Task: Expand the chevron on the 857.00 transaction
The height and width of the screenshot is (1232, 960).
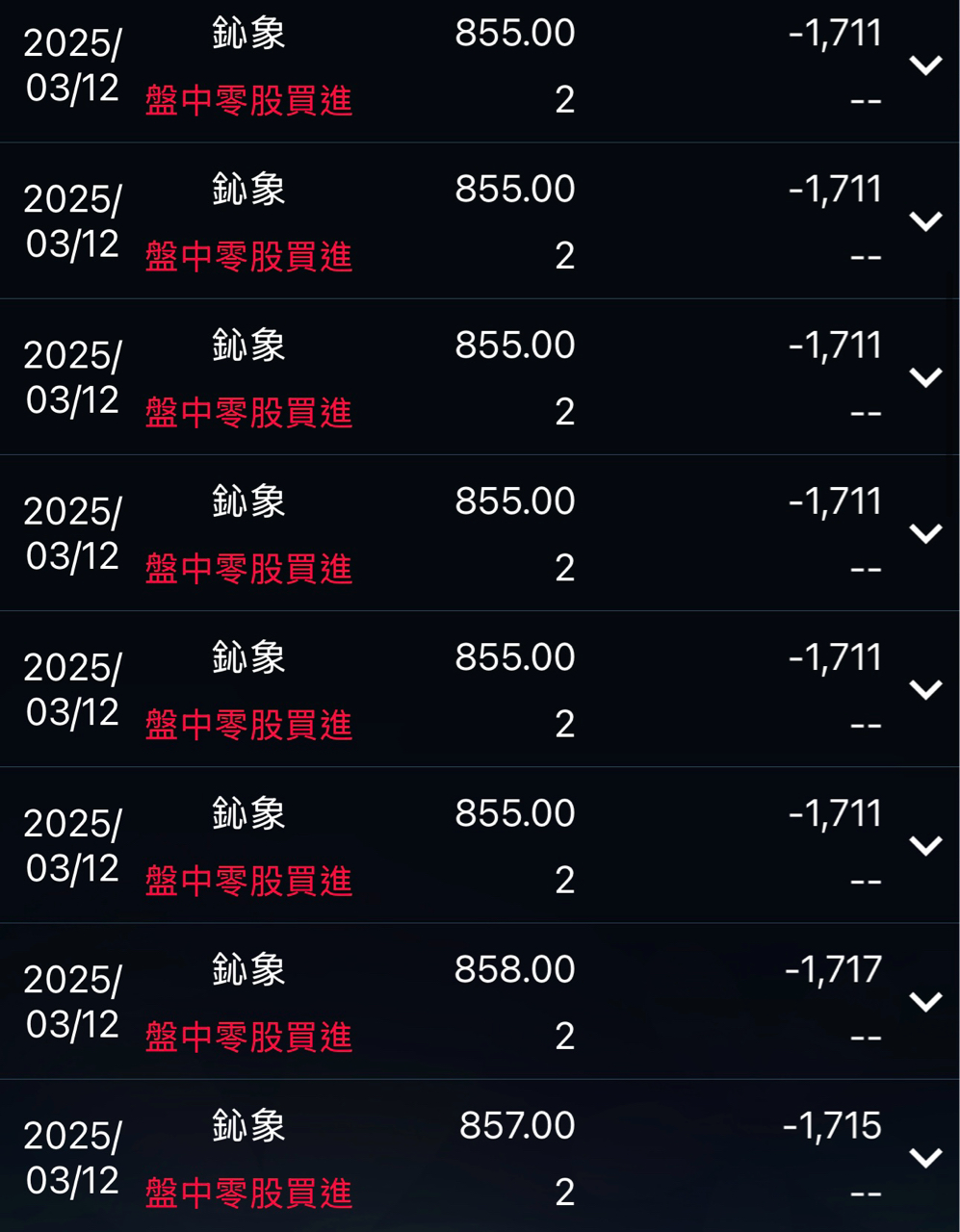Action: pyautogui.click(x=925, y=1158)
